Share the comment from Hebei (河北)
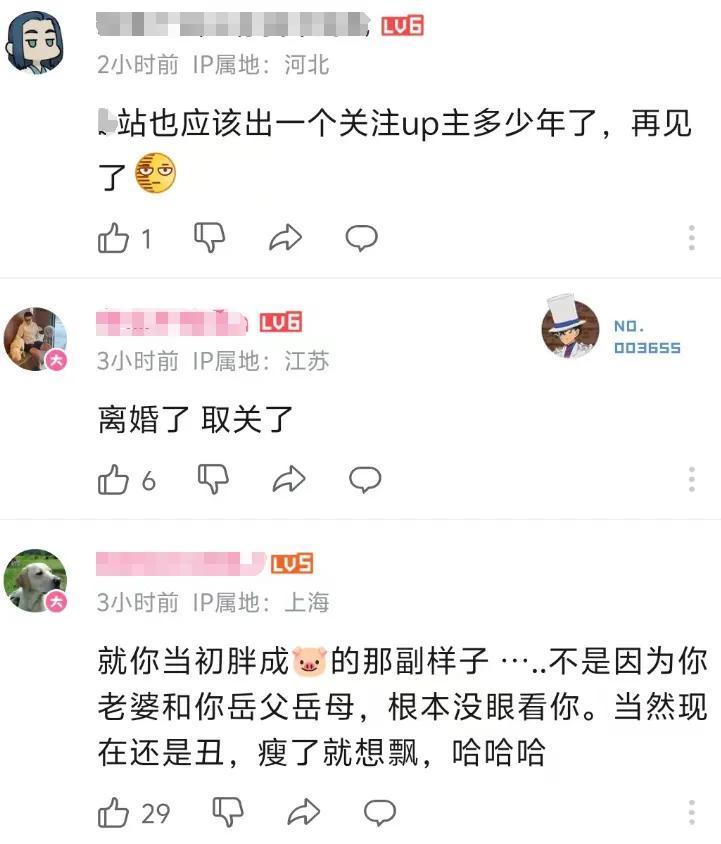Screen dimensions: 721x844 [285, 238]
